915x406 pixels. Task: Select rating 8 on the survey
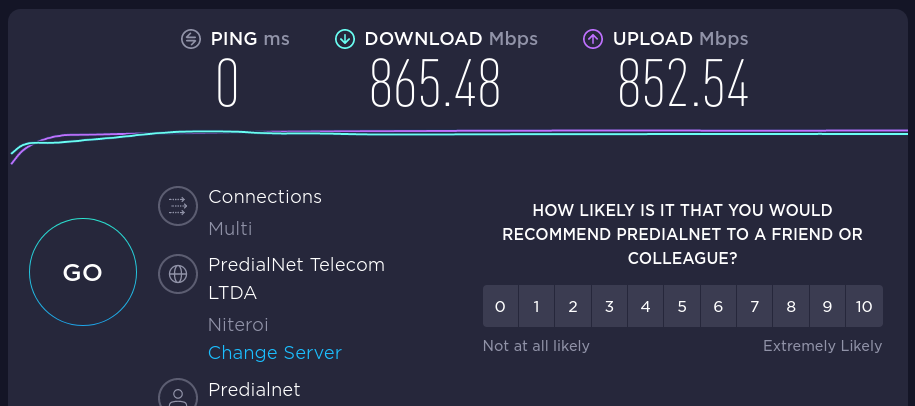point(791,307)
